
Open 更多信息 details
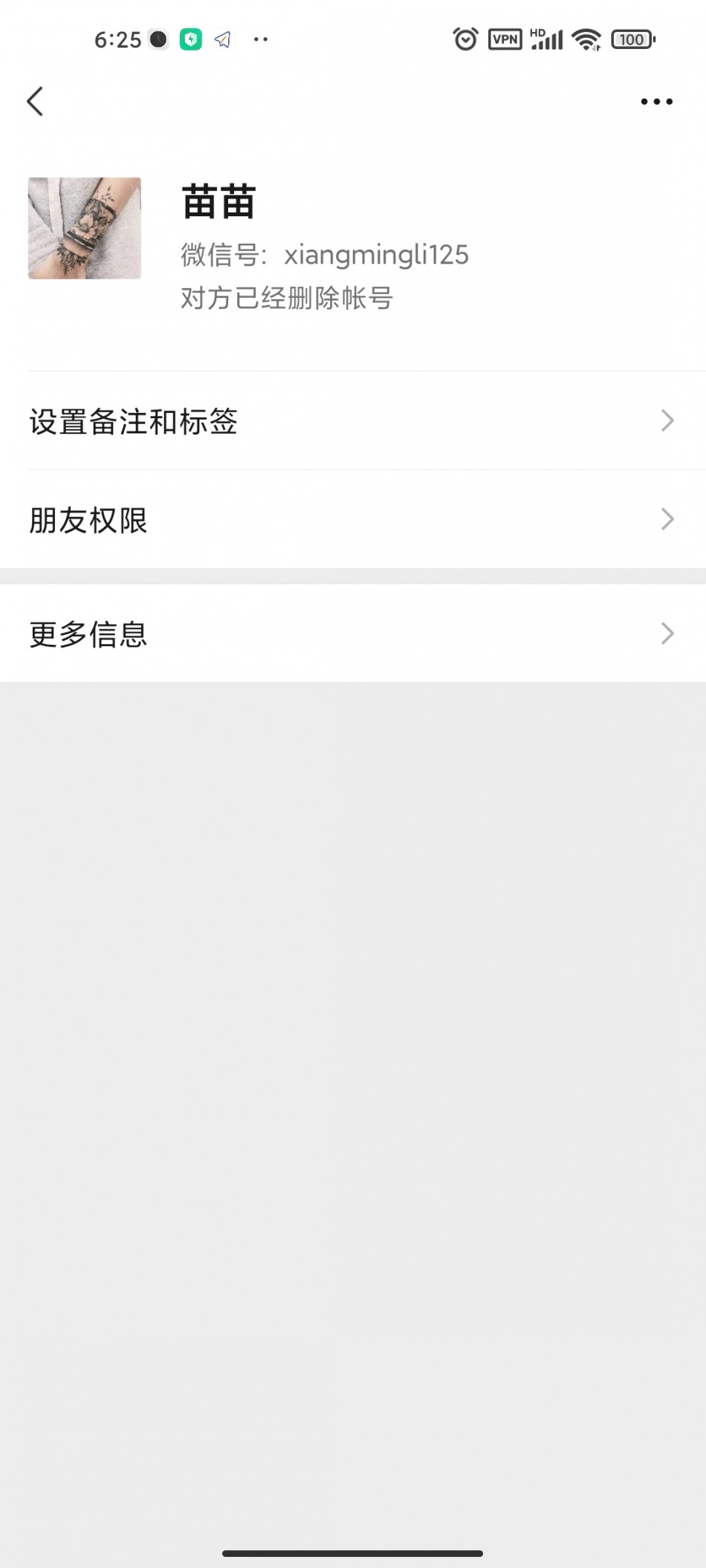point(353,634)
